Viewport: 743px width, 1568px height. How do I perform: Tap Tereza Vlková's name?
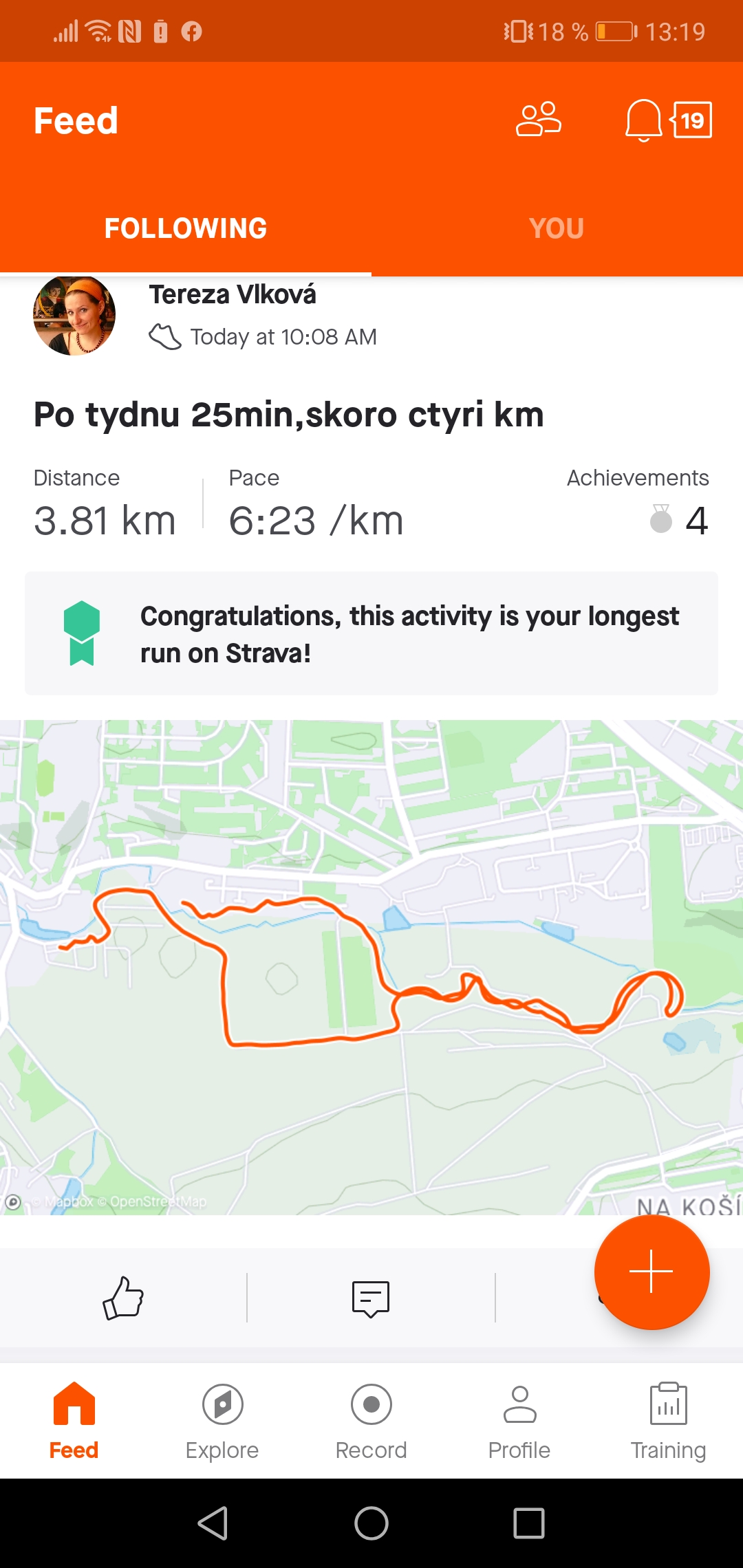point(233,294)
